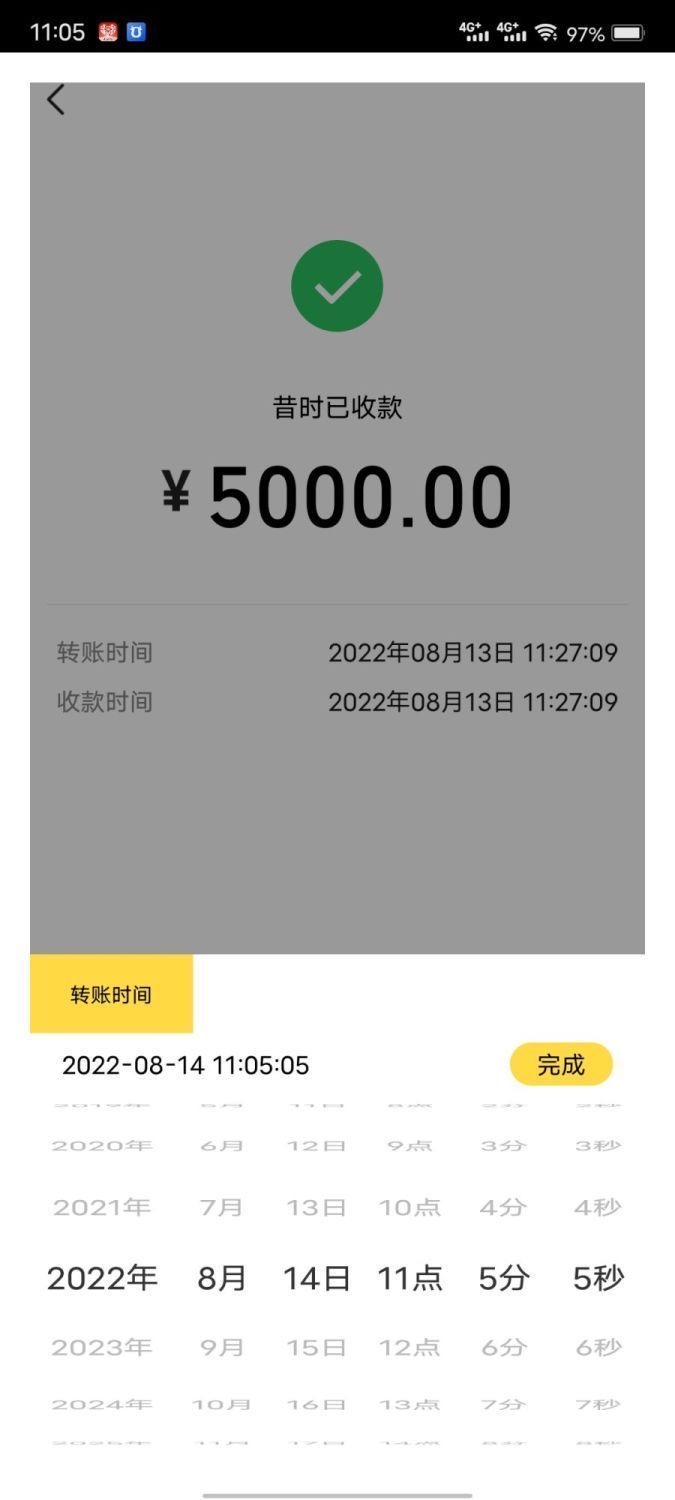The height and width of the screenshot is (1500, 675).
Task: Set the hour to 10点
Action: (x=409, y=1208)
